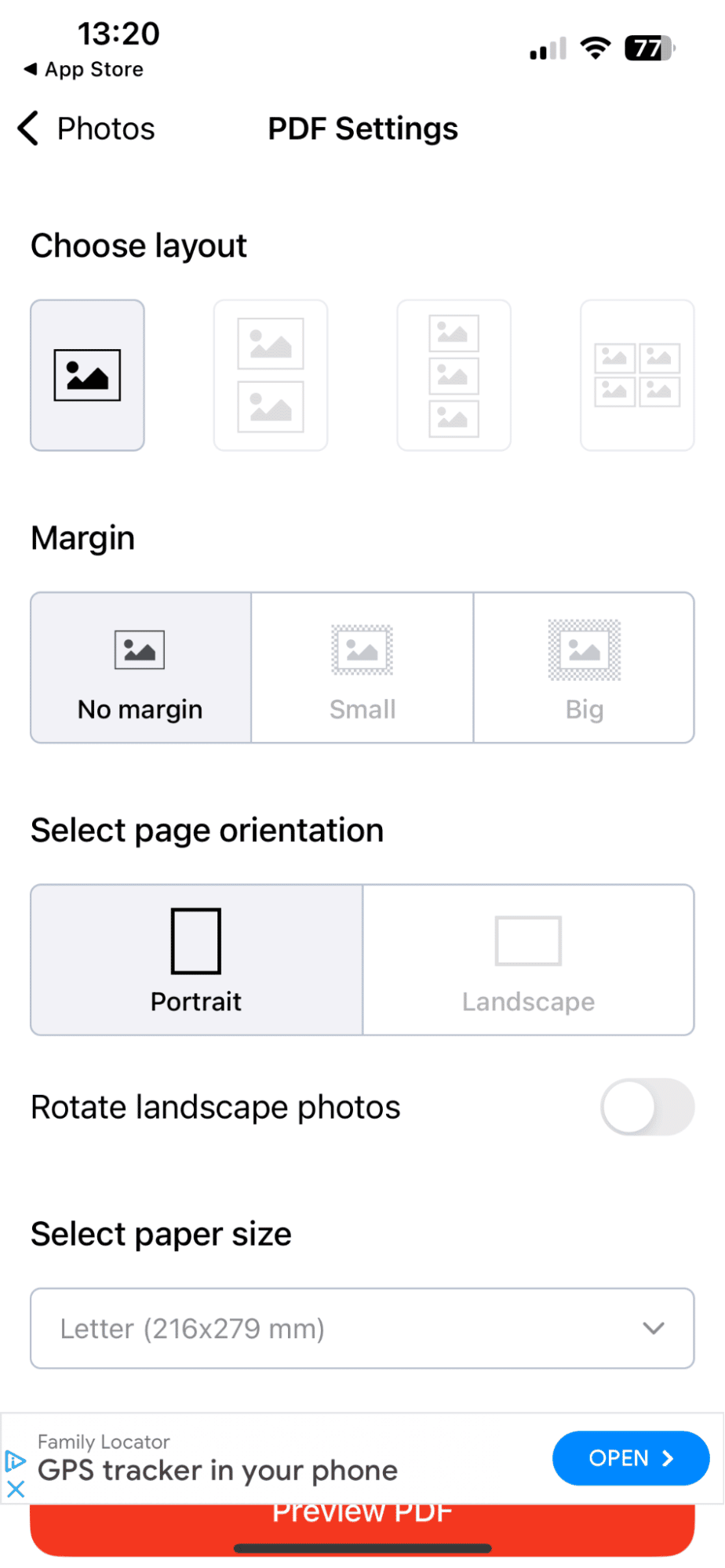Select the Small margin option
725x1568 pixels.
(x=362, y=667)
